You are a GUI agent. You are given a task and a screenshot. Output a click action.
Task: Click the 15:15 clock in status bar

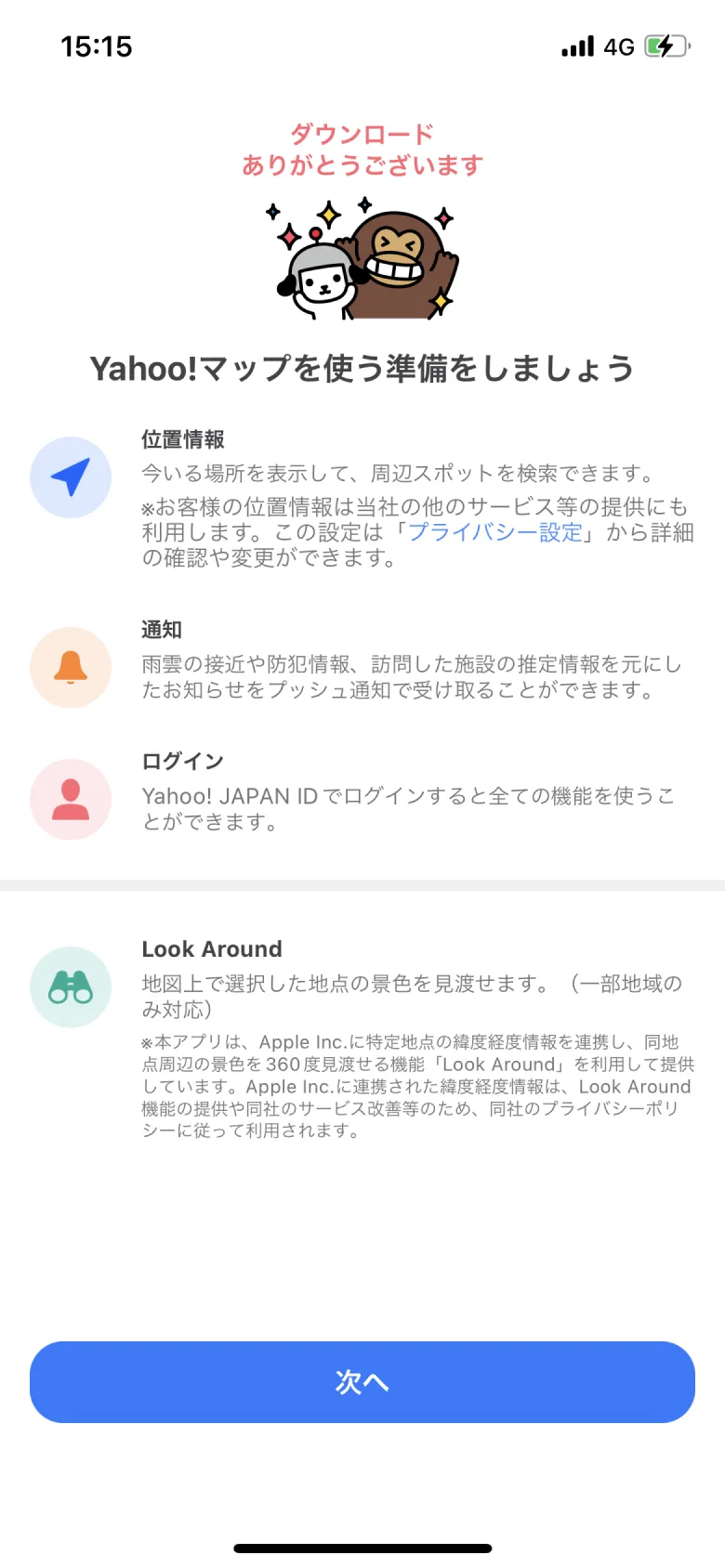point(97,46)
